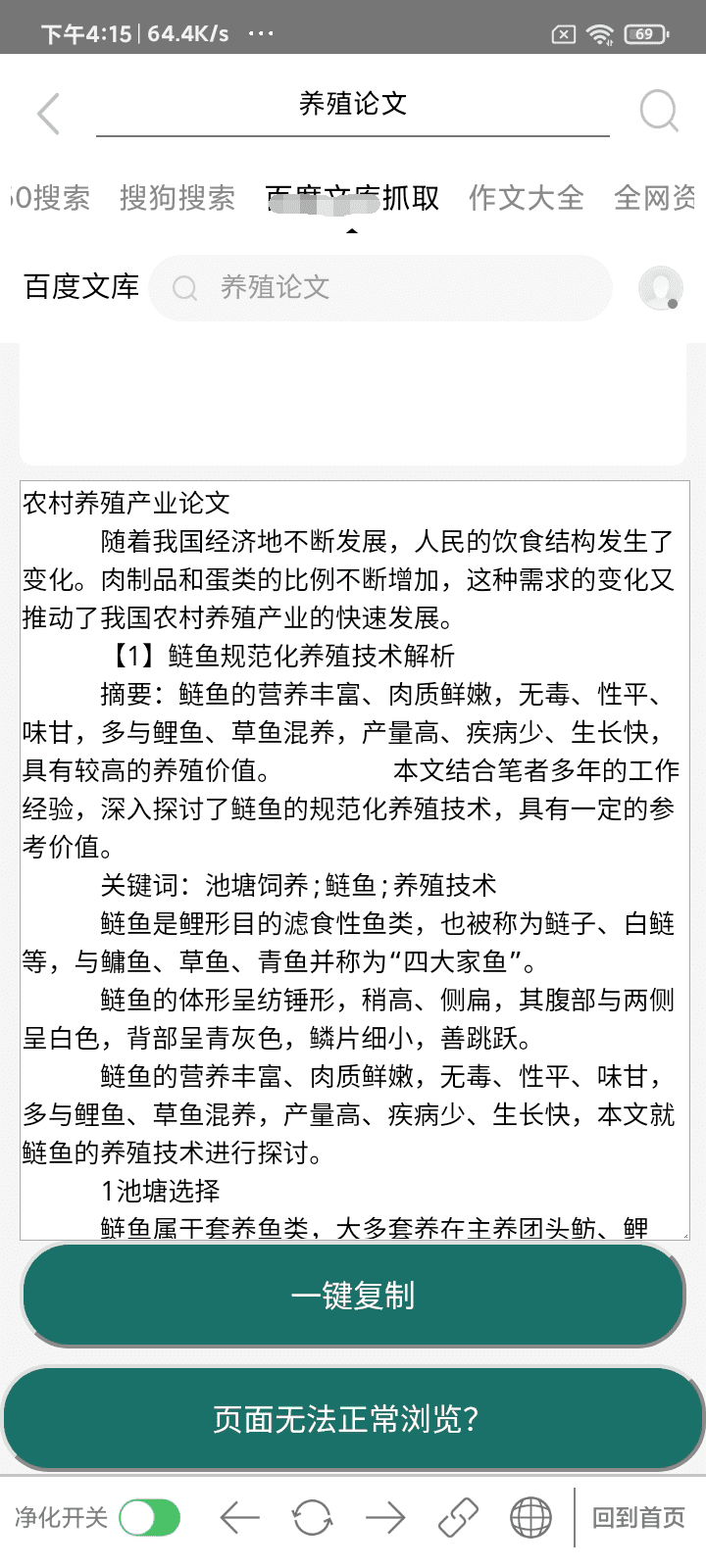Viewport: 706px width, 1568px height.
Task: Tap the 百度文库 search box
Action: (380, 287)
